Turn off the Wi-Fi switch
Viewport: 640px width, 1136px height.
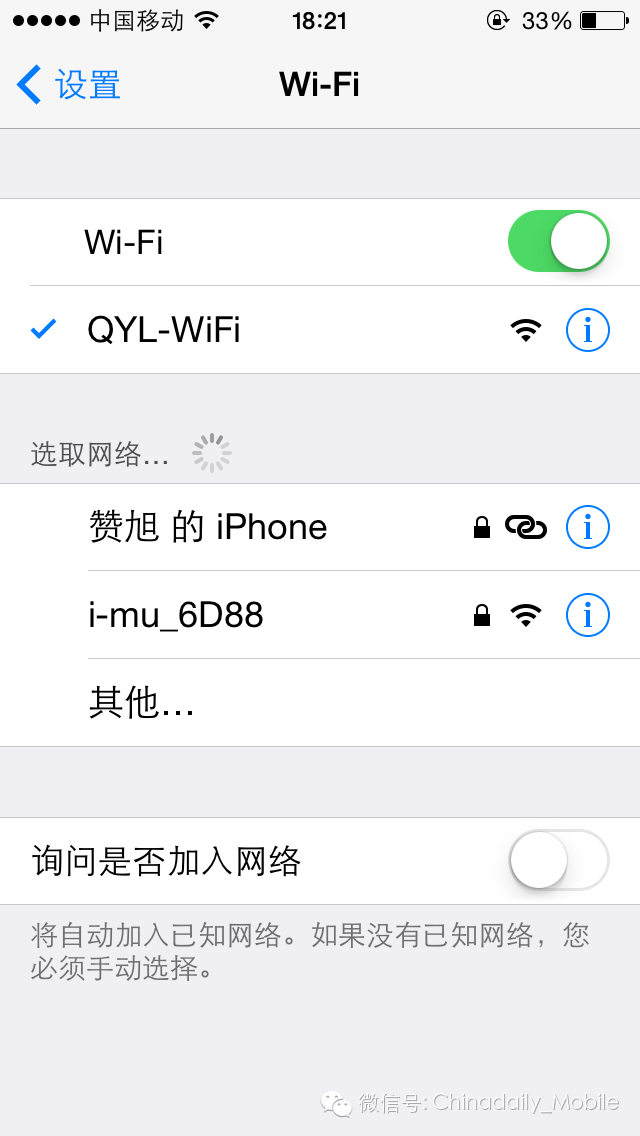pos(558,242)
